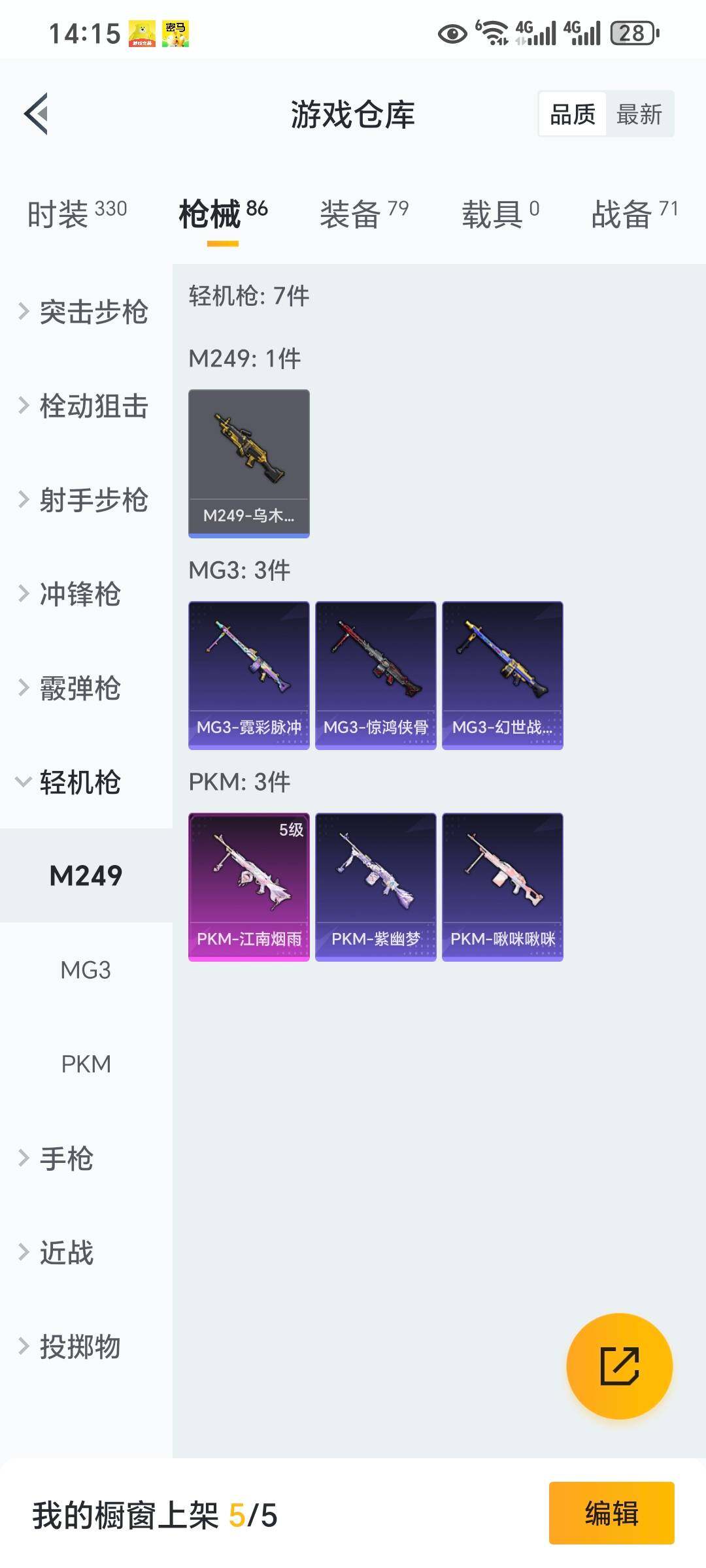Expand the 栓动狙击 category
The height and width of the screenshot is (1568, 706).
point(85,406)
